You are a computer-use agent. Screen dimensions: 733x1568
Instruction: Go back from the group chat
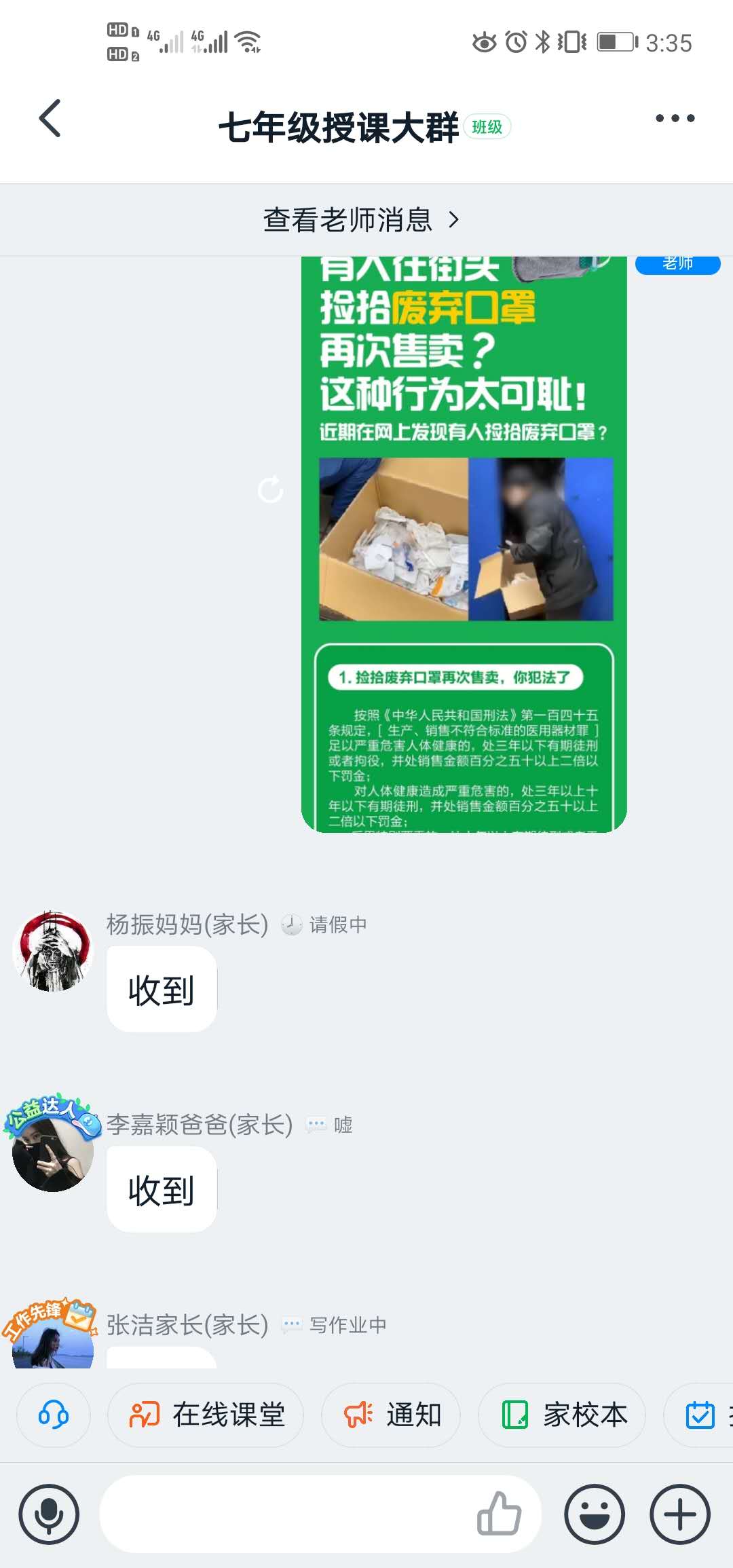pyautogui.click(x=50, y=119)
